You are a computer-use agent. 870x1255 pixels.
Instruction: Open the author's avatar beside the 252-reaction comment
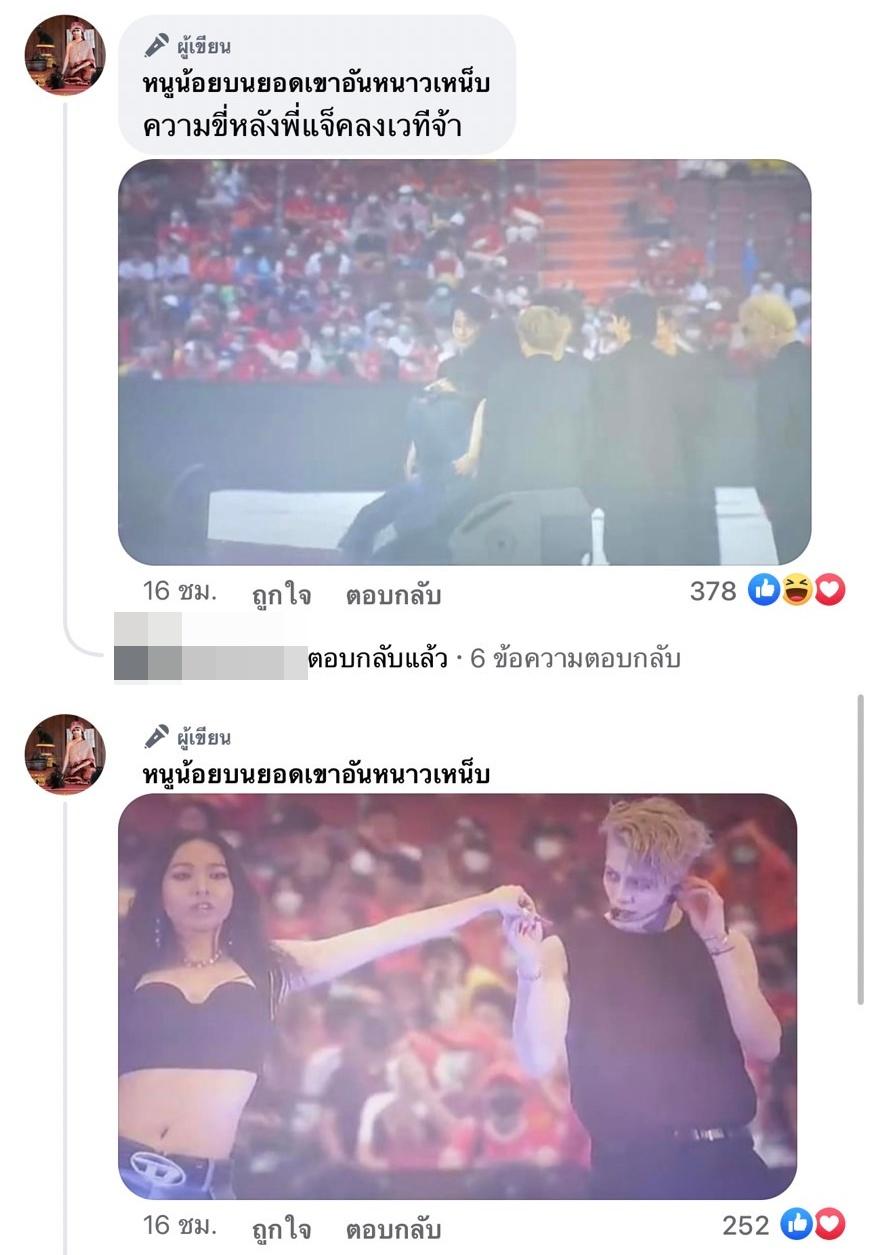[65, 754]
